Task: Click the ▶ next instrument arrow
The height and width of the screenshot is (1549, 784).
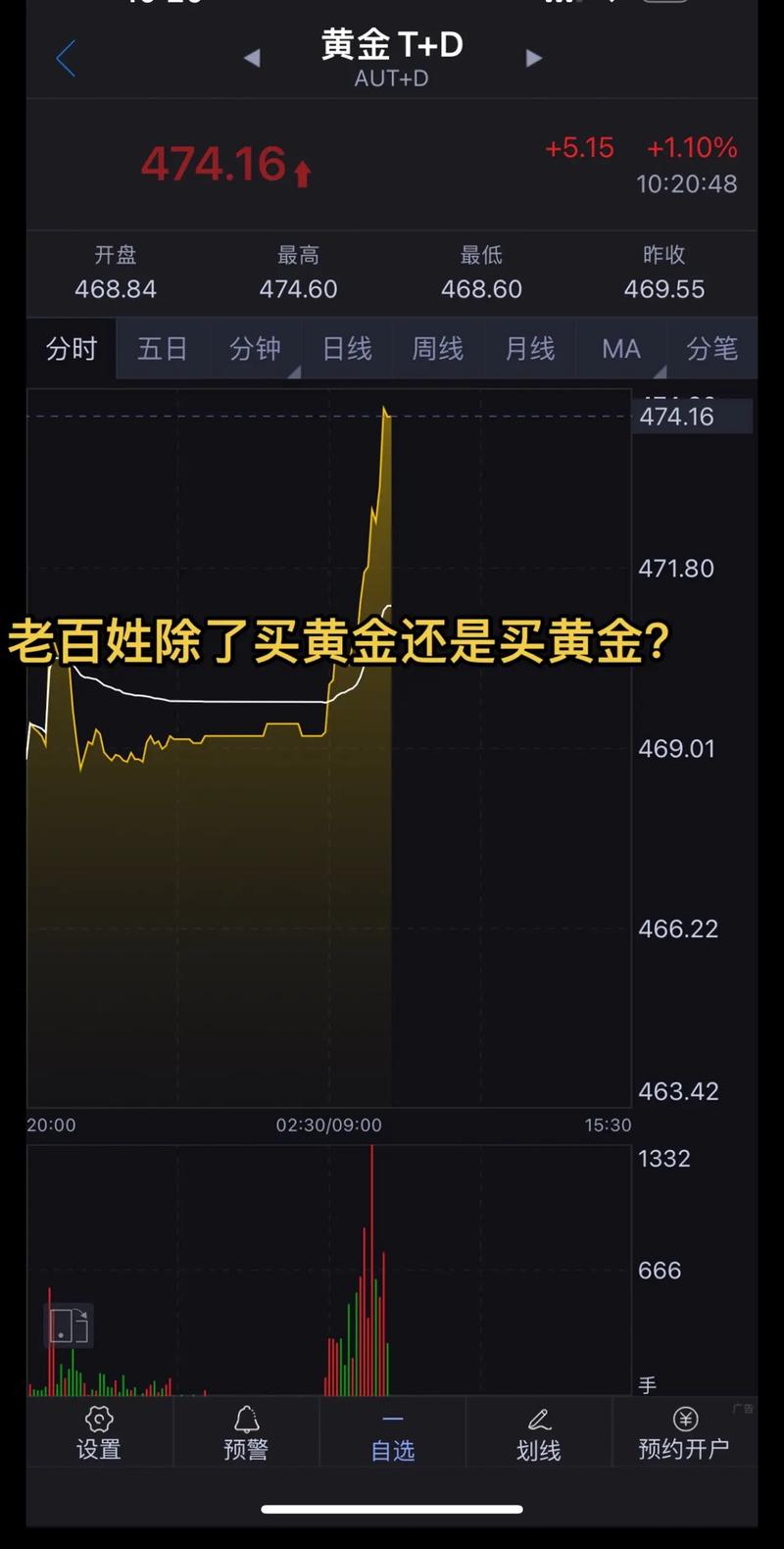Action: tap(533, 58)
